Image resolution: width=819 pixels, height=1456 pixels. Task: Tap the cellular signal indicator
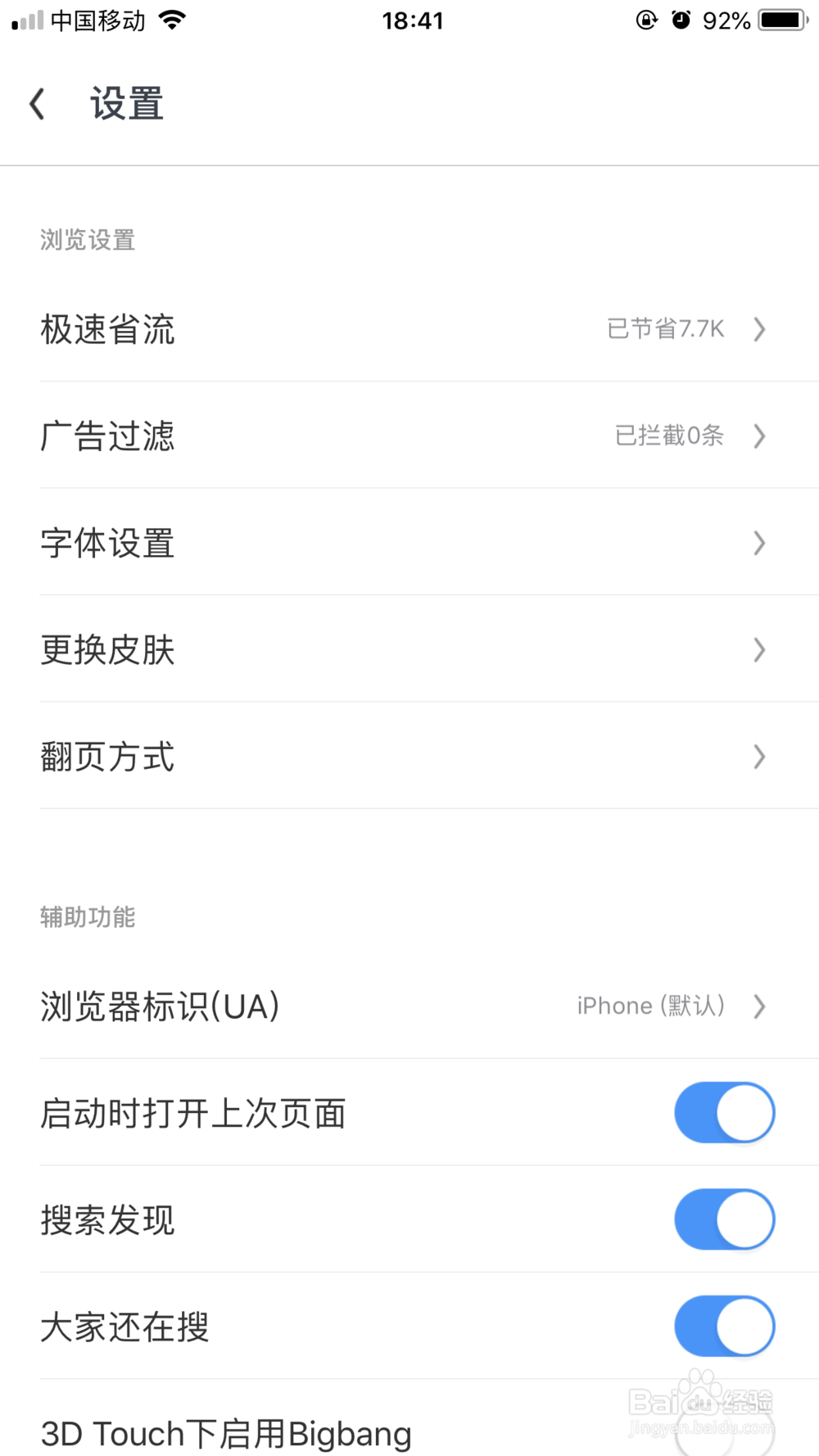point(25,20)
